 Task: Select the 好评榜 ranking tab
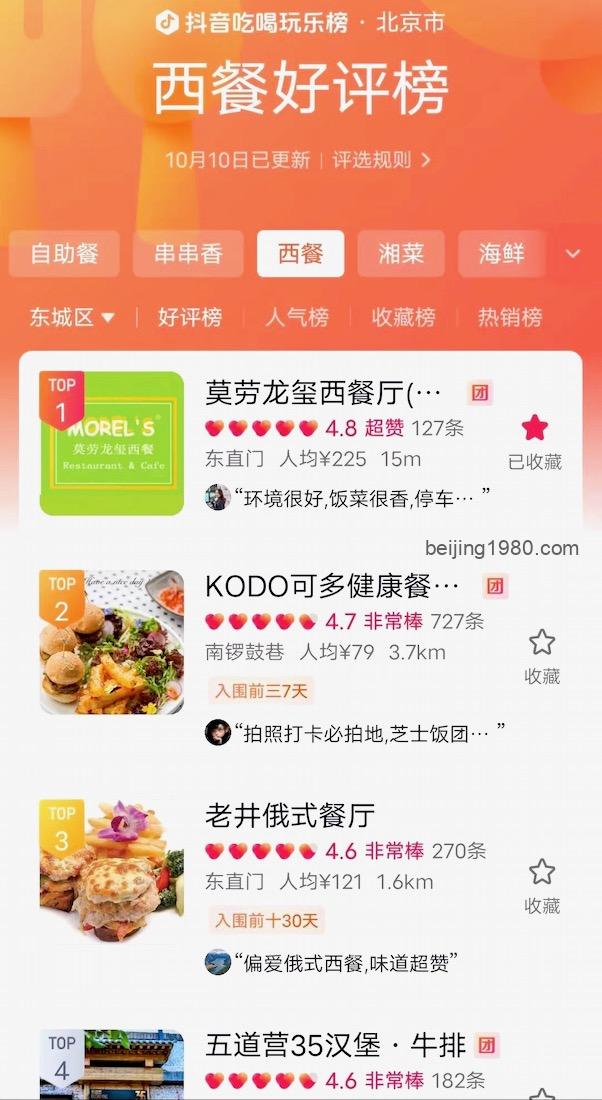pos(189,317)
